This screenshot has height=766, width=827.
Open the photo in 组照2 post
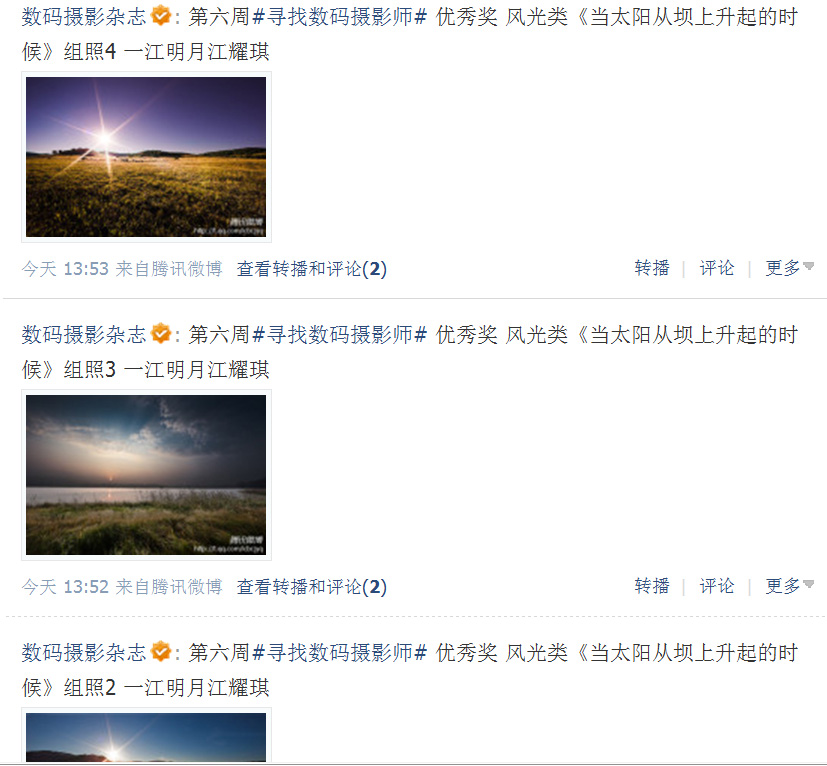click(x=146, y=738)
